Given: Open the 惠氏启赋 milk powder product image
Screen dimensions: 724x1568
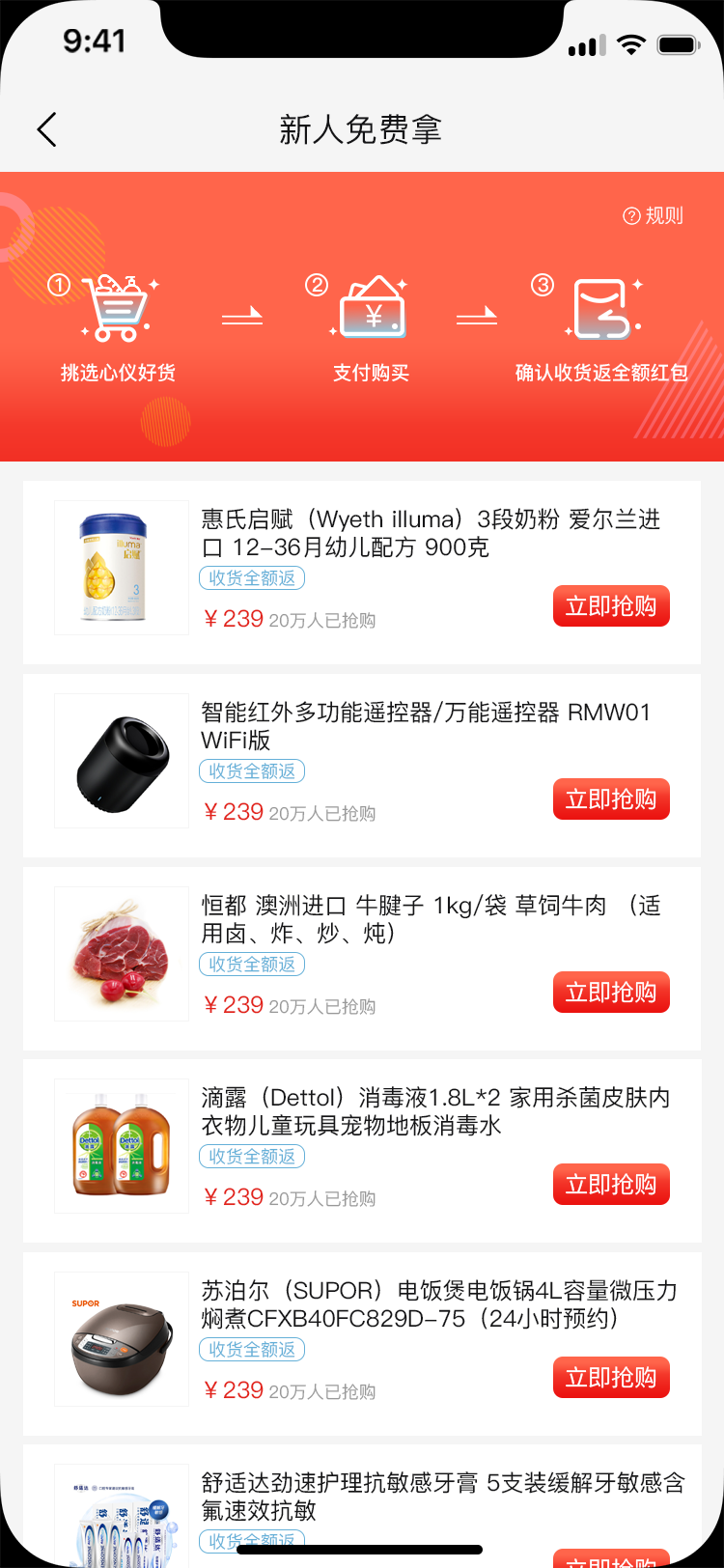Looking at the screenshot, I should pos(122,568).
